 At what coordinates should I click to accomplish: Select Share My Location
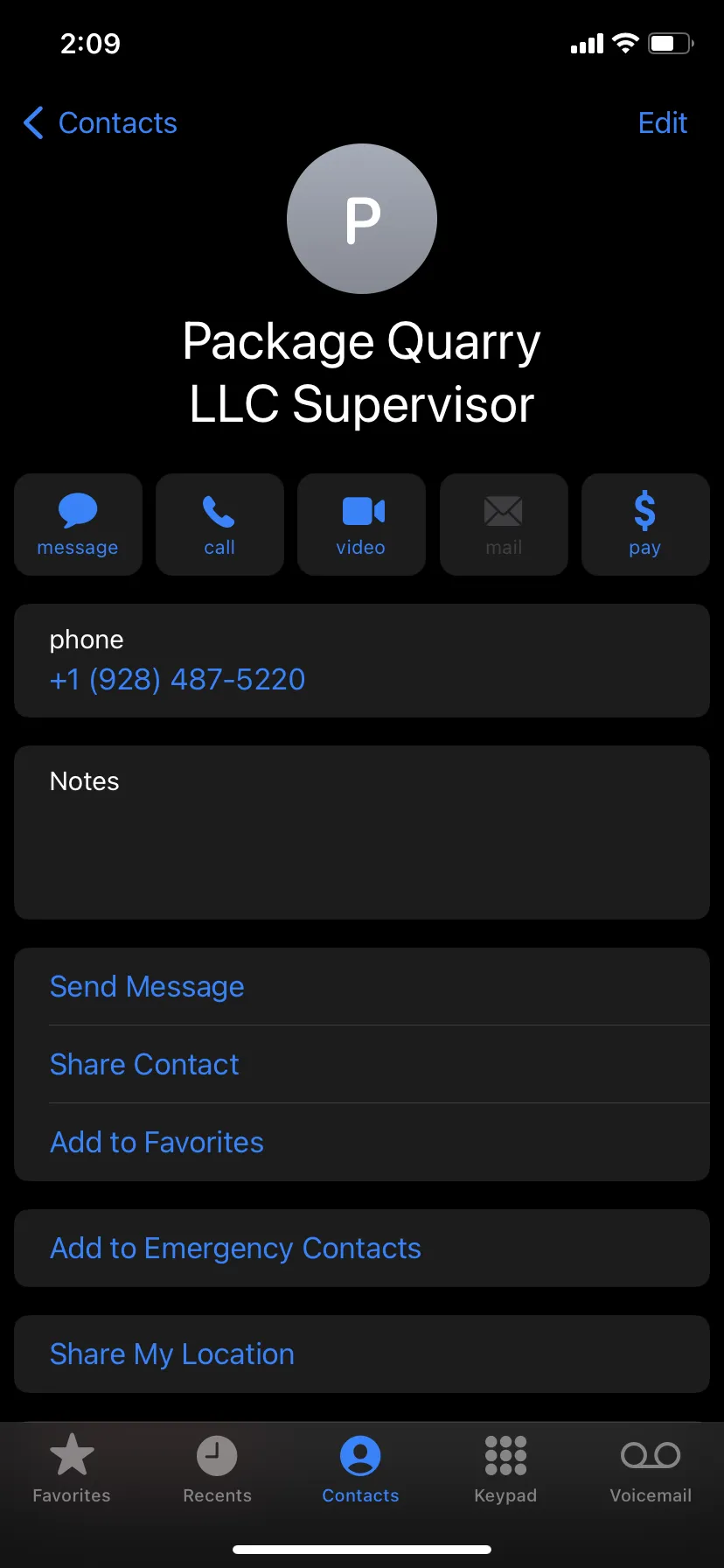(362, 1354)
